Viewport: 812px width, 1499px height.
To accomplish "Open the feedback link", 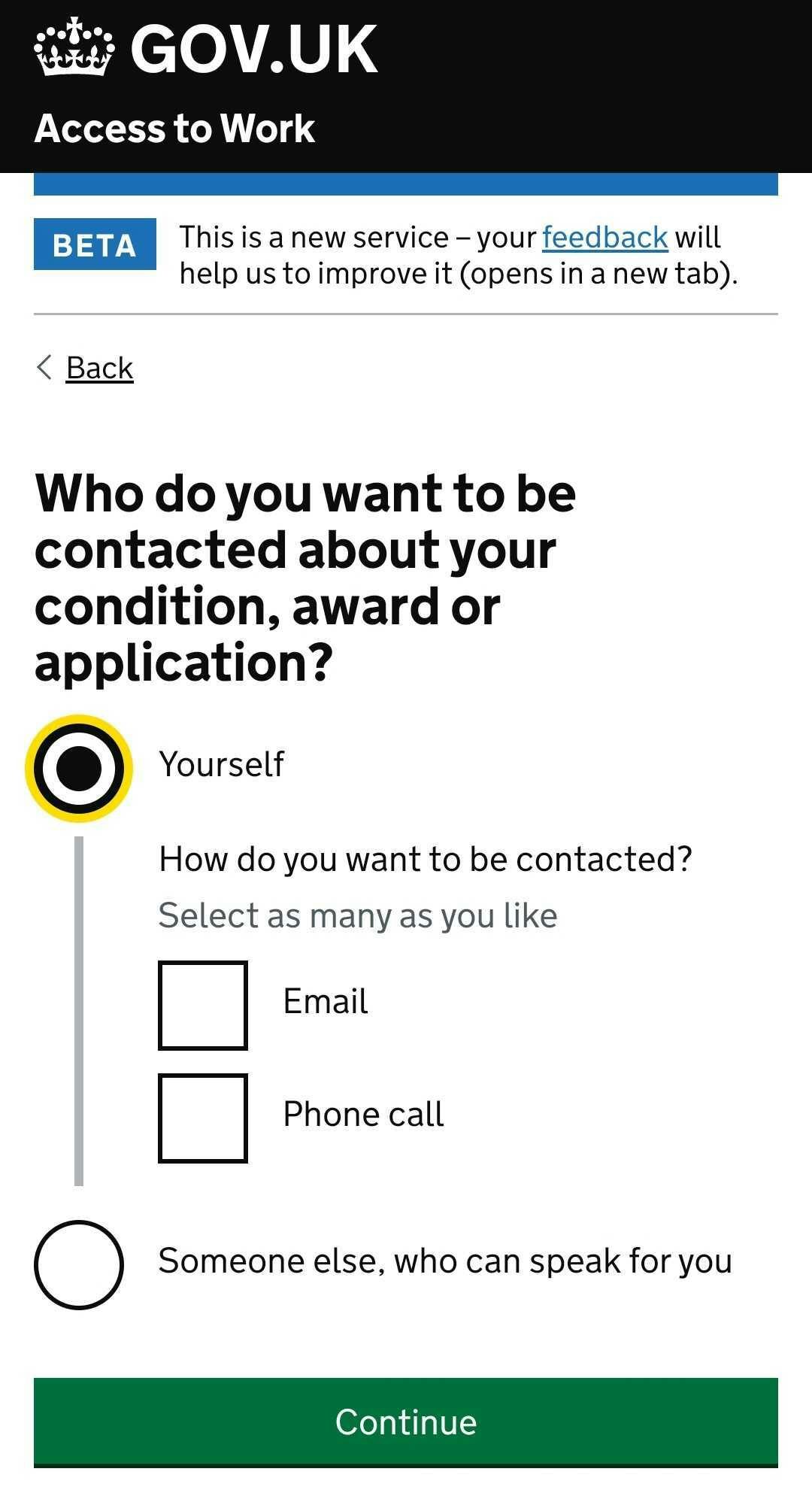I will 604,238.
